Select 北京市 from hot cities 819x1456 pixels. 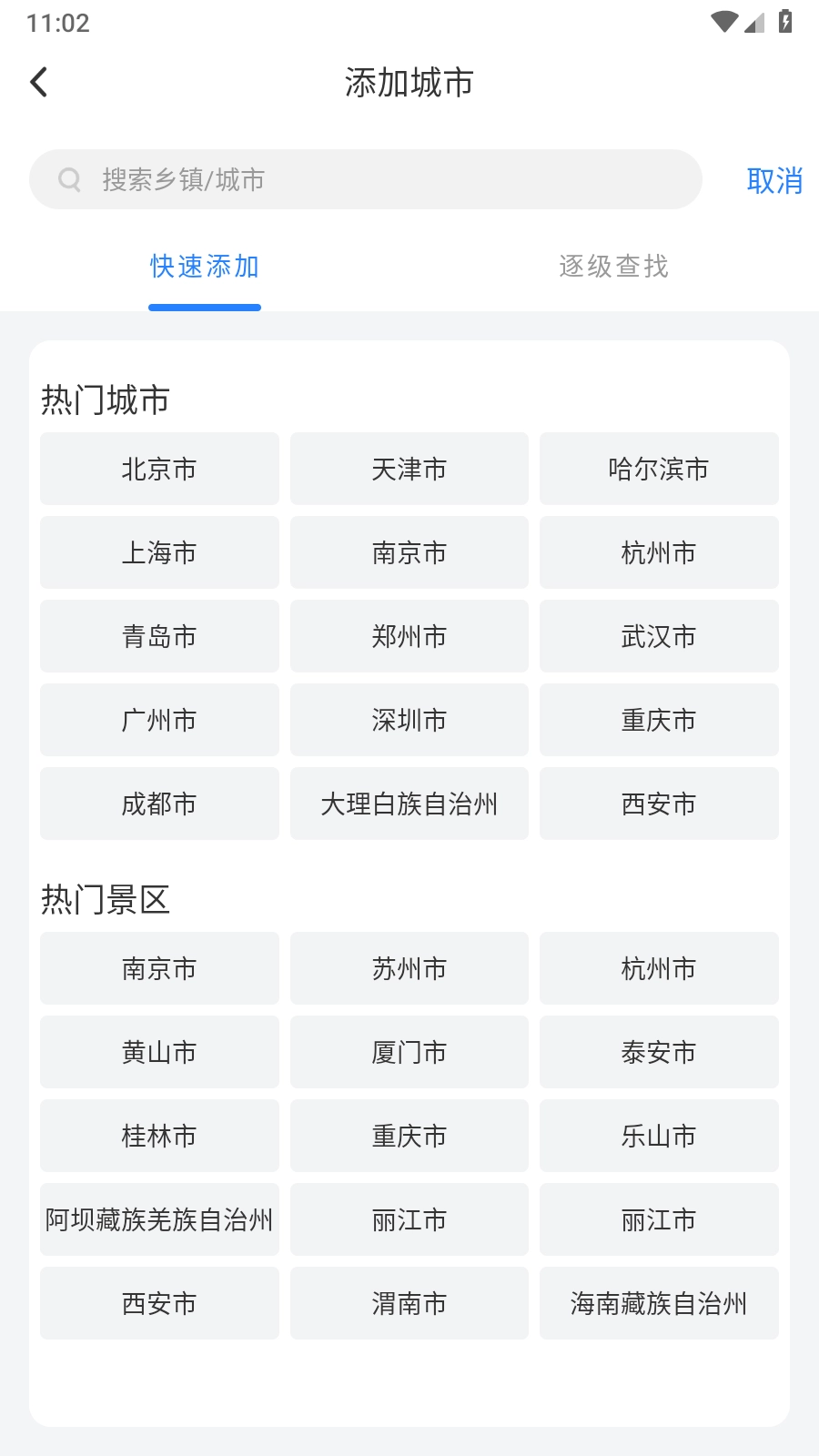pos(158,469)
